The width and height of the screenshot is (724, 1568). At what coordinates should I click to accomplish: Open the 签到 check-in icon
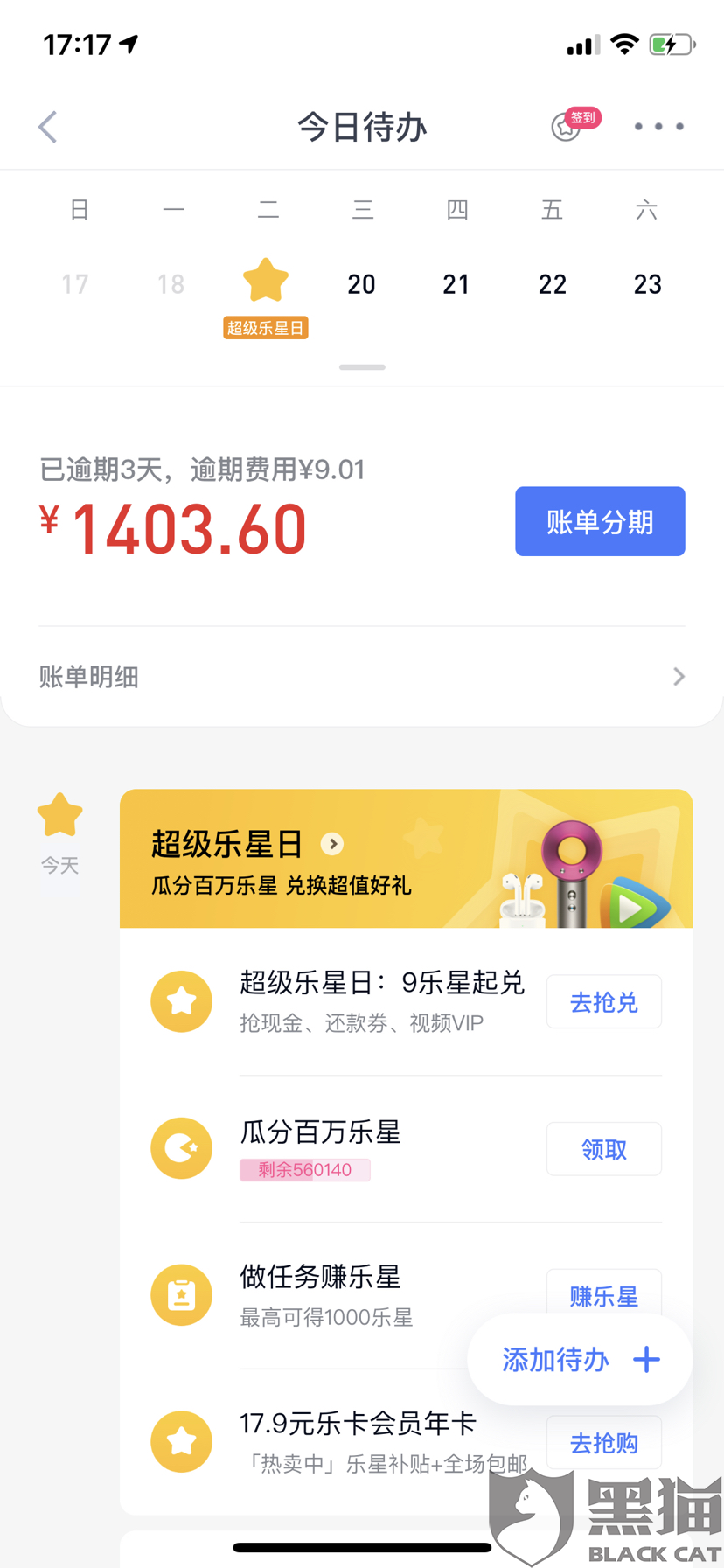point(574,125)
